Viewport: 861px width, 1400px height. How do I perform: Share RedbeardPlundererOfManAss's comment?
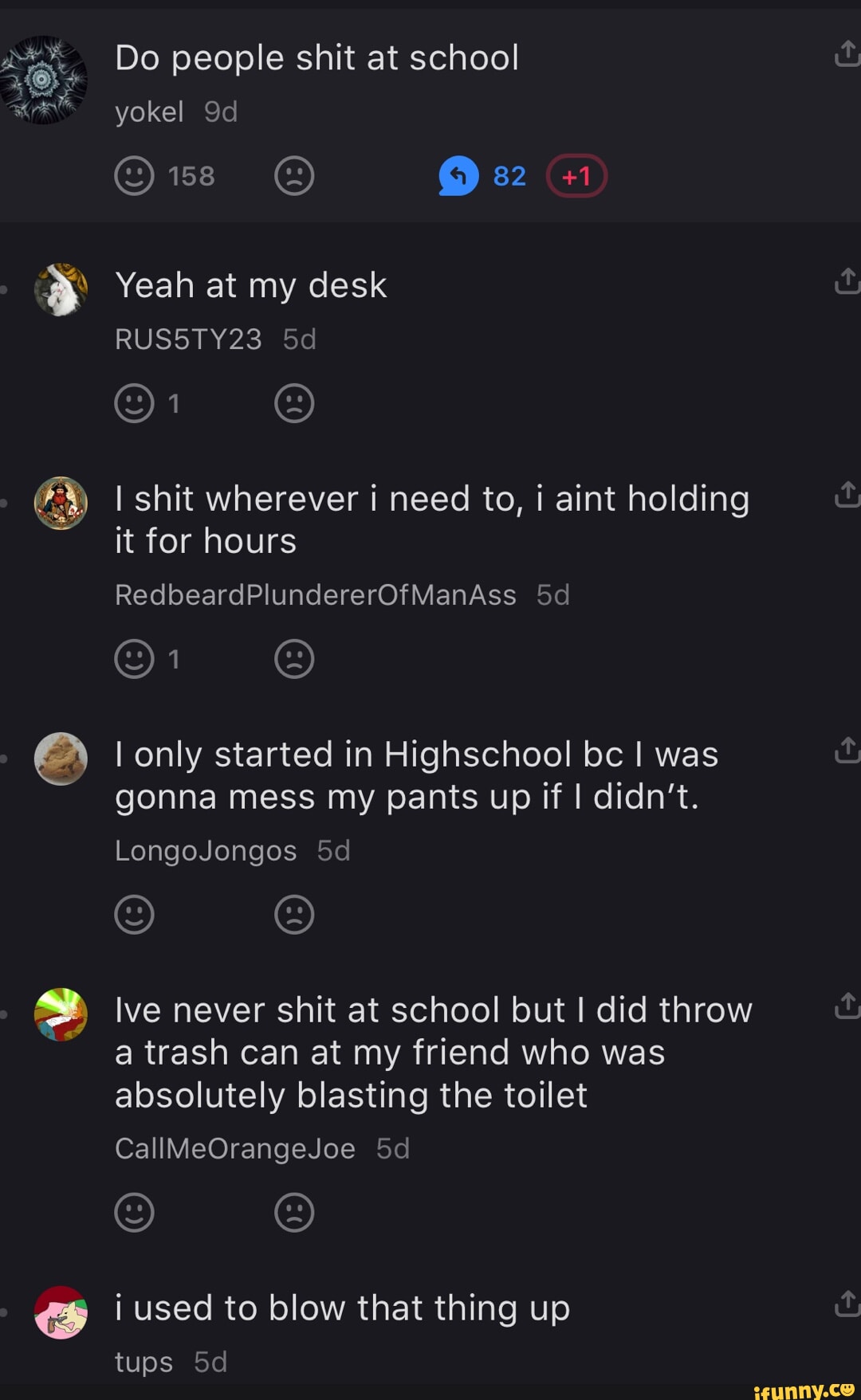[x=846, y=495]
